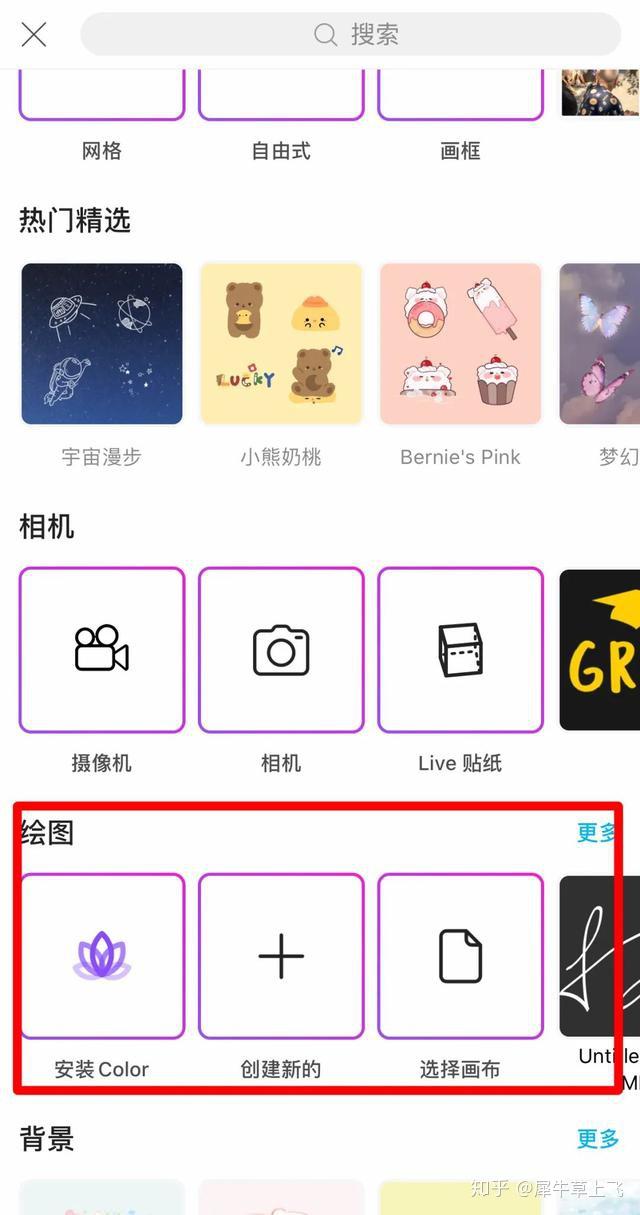640x1215 pixels.
Task: Open the Untitled drawing project
Action: pos(598,956)
